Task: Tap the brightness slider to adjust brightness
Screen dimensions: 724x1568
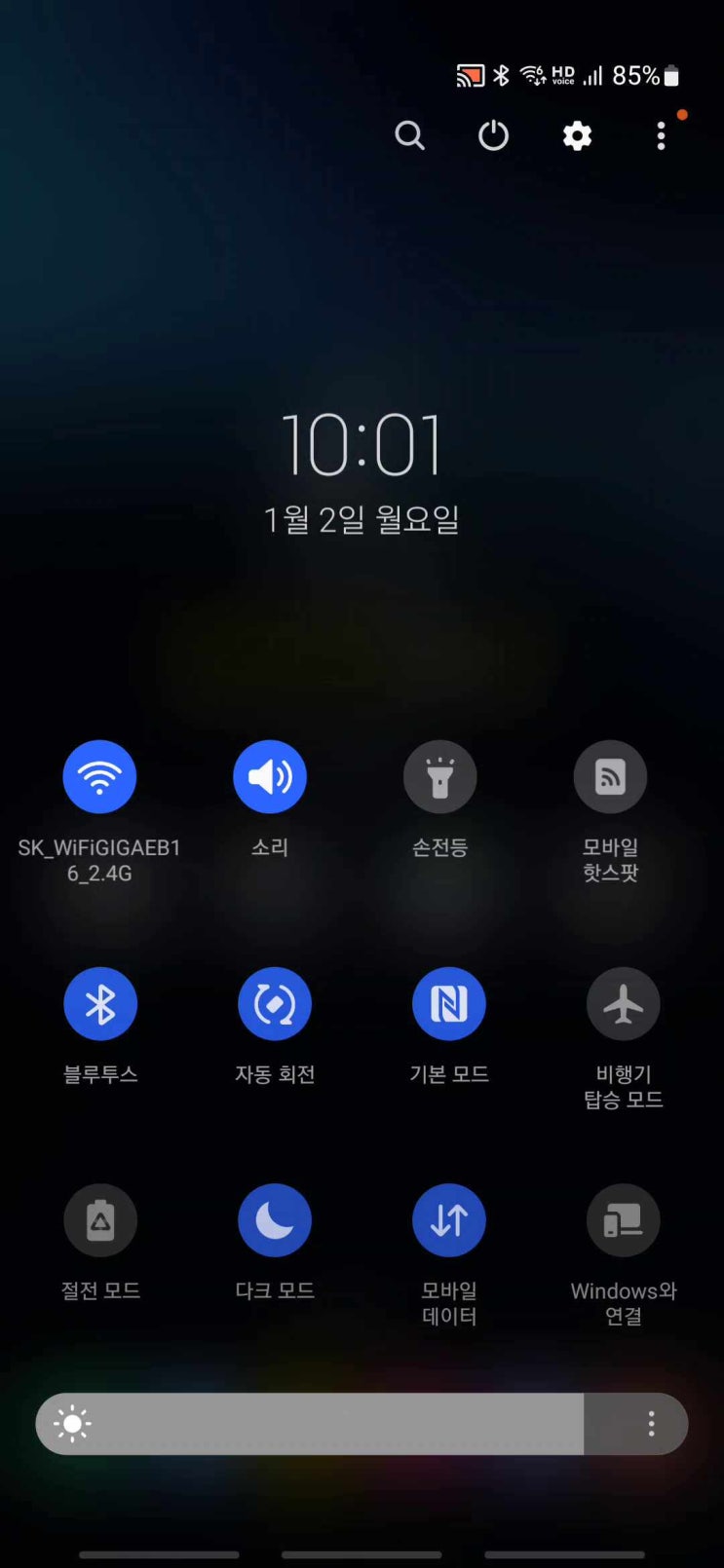Action: click(x=322, y=1424)
